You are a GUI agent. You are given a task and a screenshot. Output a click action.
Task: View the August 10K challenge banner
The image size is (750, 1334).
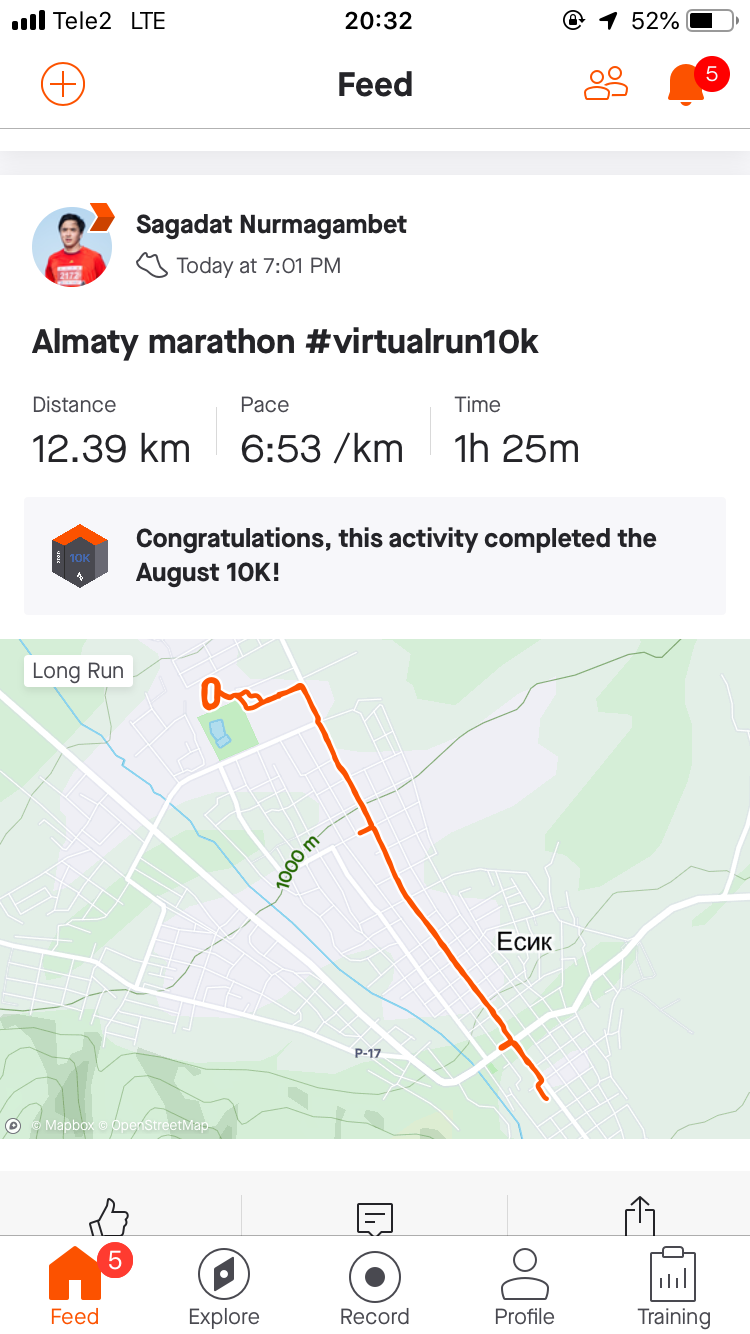click(375, 556)
